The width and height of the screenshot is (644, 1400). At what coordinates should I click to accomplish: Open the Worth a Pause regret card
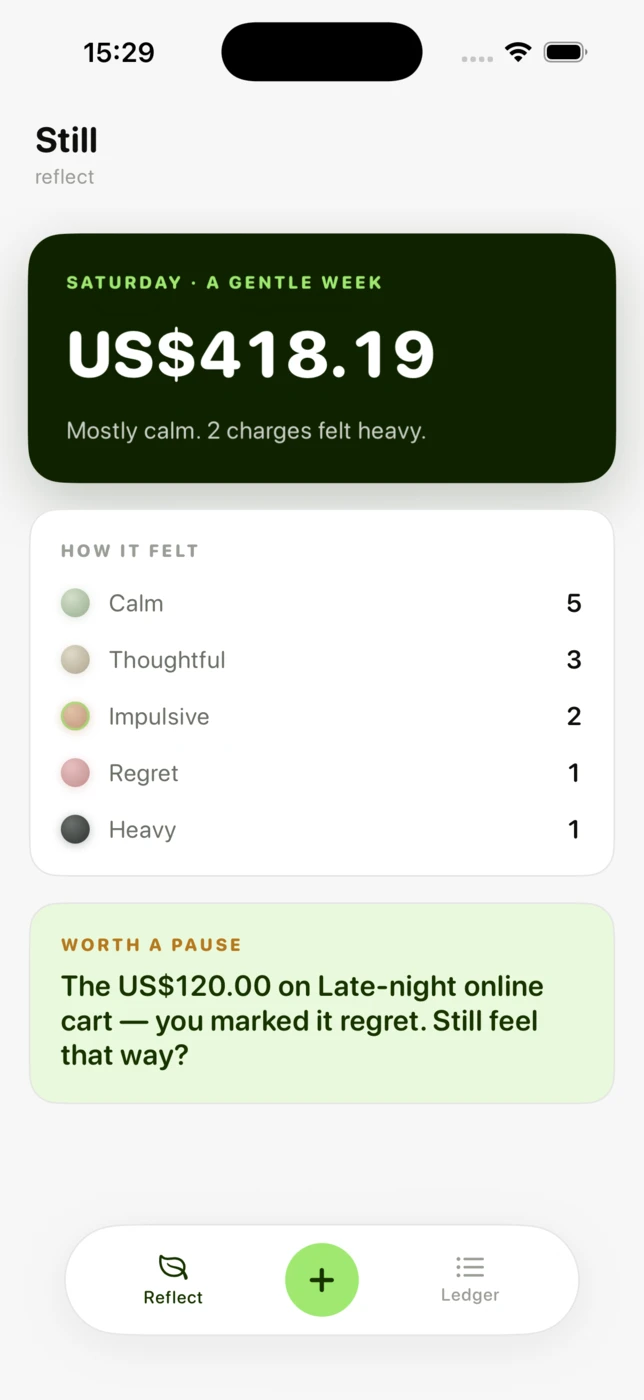coord(322,1004)
